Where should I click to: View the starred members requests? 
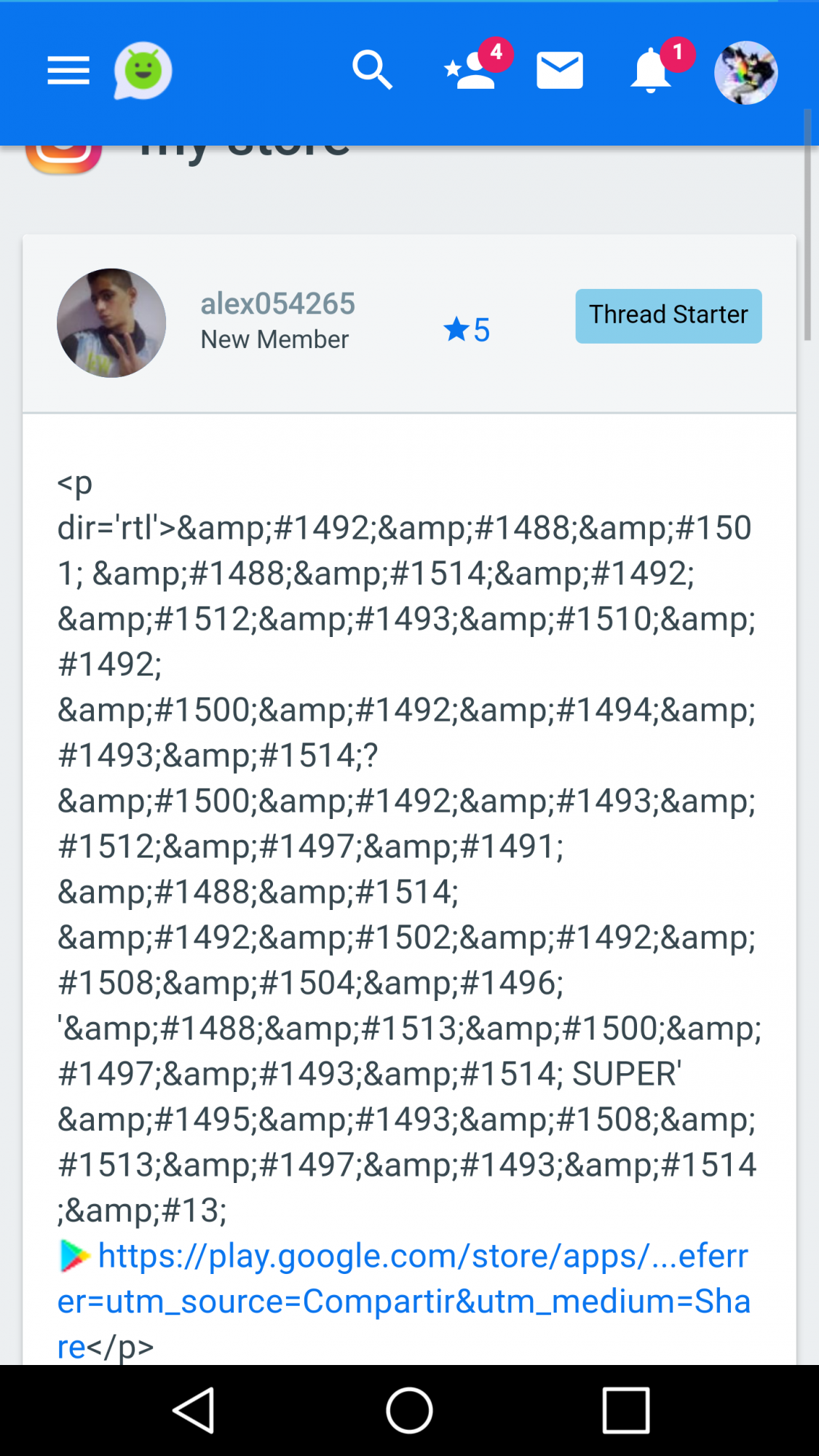[x=471, y=71]
